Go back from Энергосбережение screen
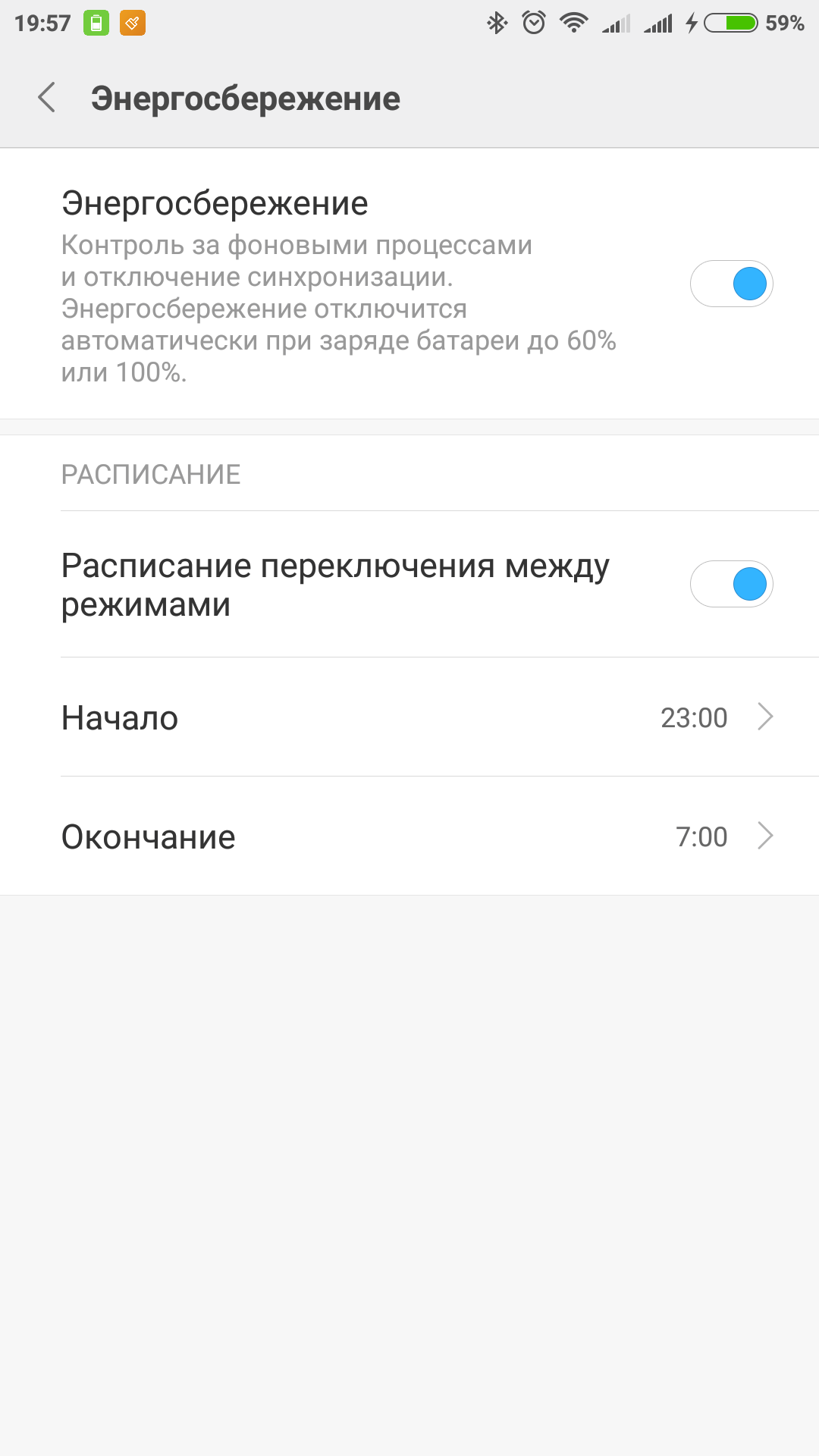819x1456 pixels. point(47,98)
